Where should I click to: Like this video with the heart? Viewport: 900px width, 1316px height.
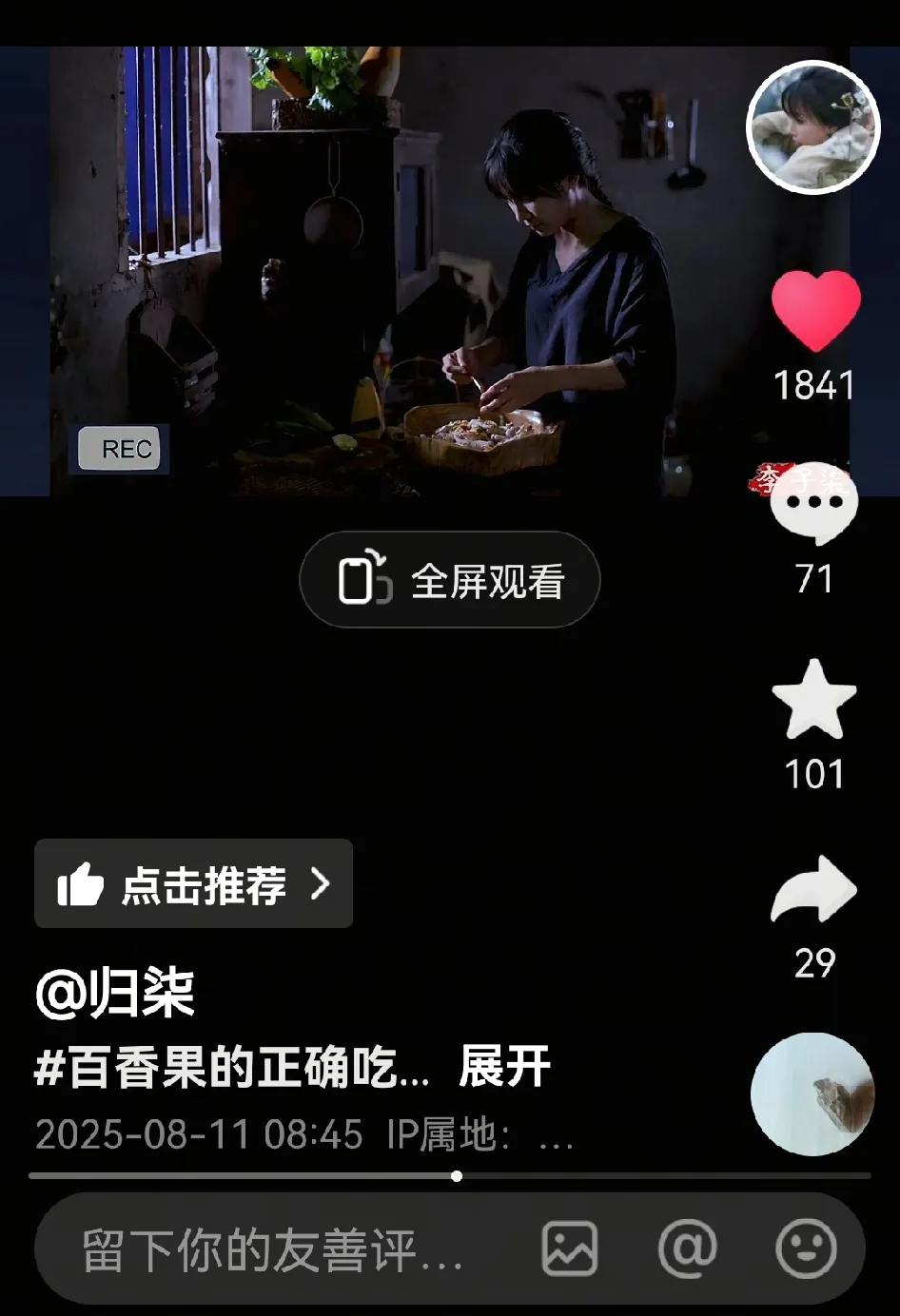click(815, 310)
